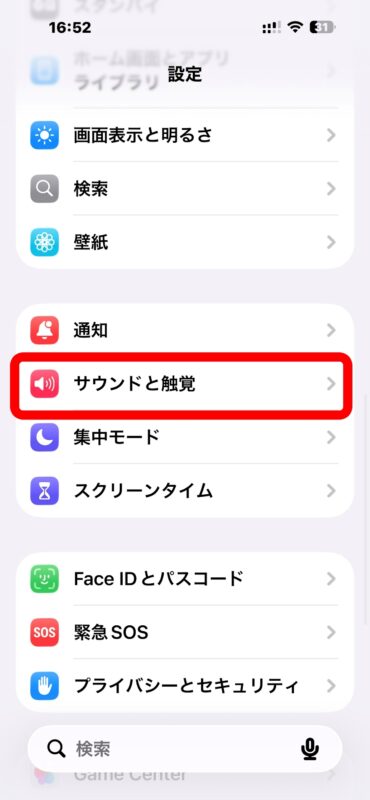This screenshot has height=800, width=370.
Task: Open the 検索 settings row
Action: 185,189
